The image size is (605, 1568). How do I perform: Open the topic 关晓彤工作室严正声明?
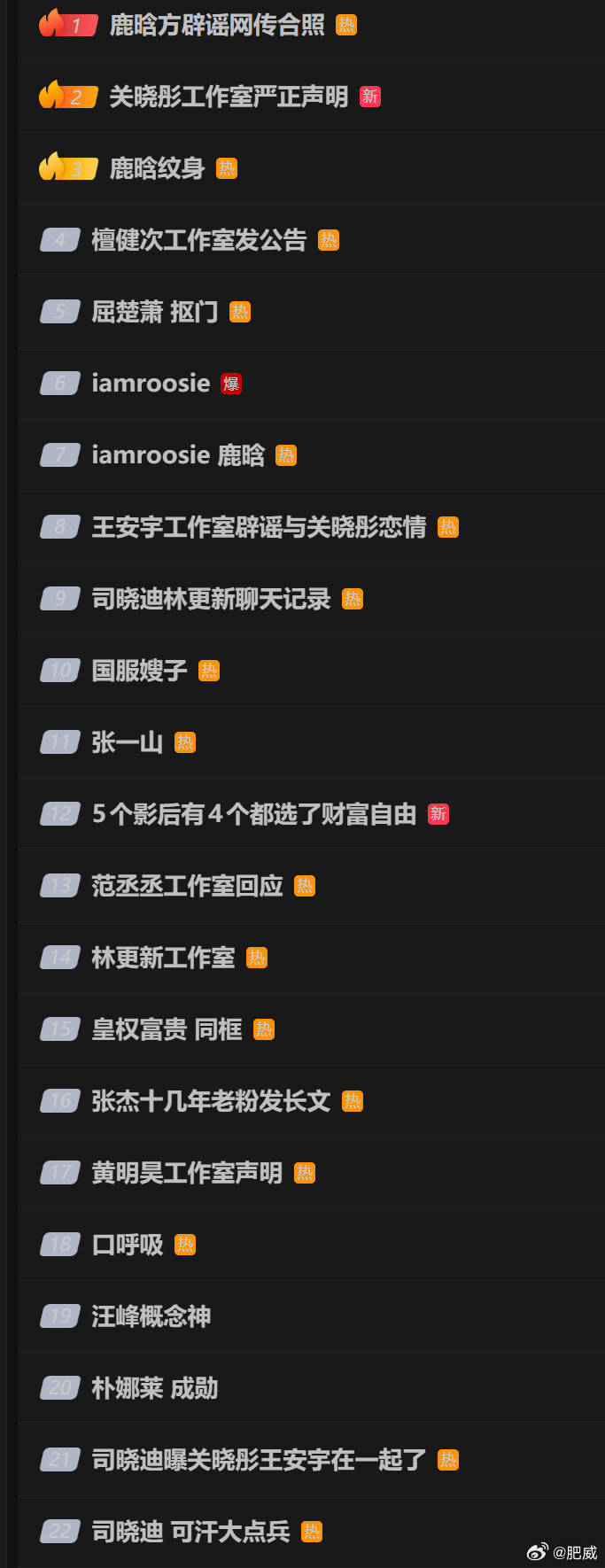[x=229, y=97]
